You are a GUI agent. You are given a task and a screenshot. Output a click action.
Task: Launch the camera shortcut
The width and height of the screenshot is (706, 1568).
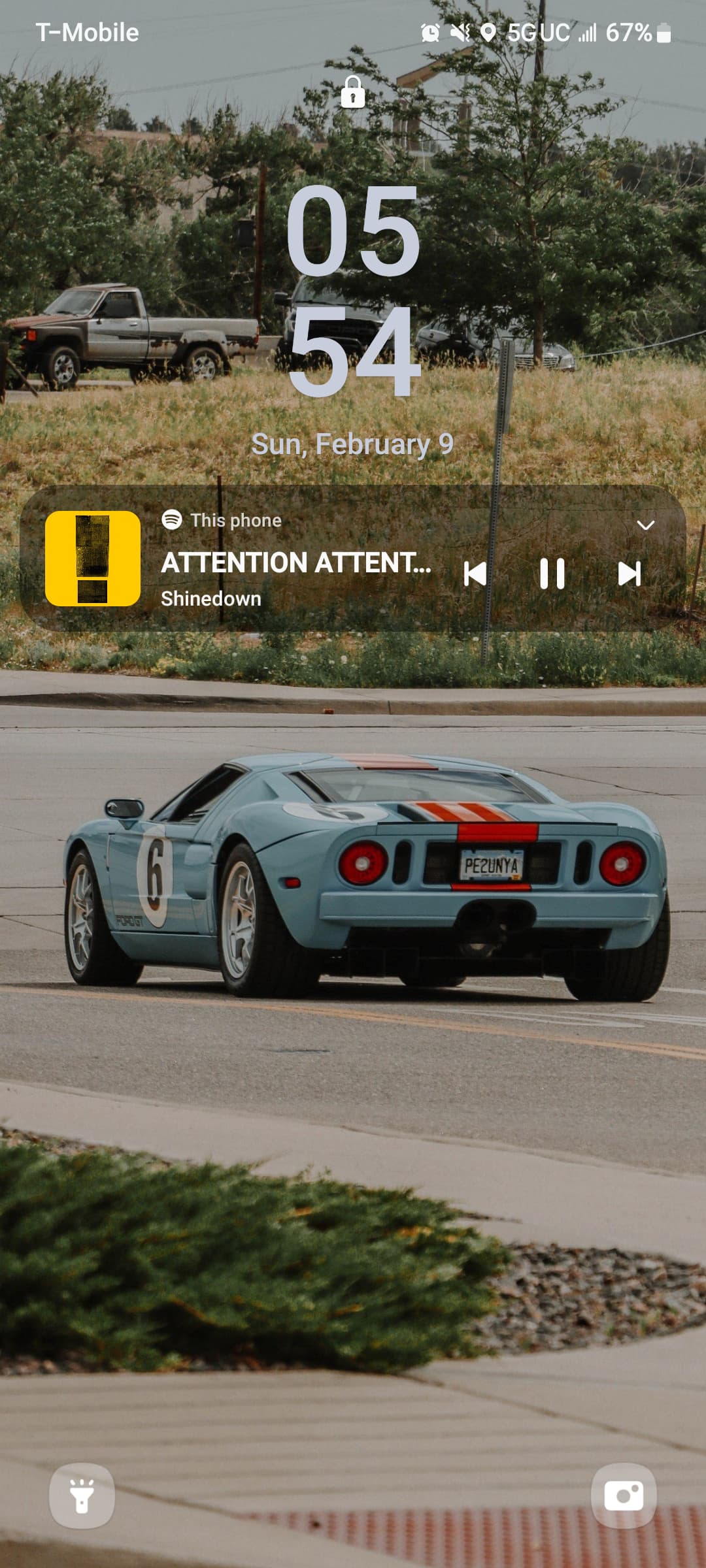(624, 1495)
